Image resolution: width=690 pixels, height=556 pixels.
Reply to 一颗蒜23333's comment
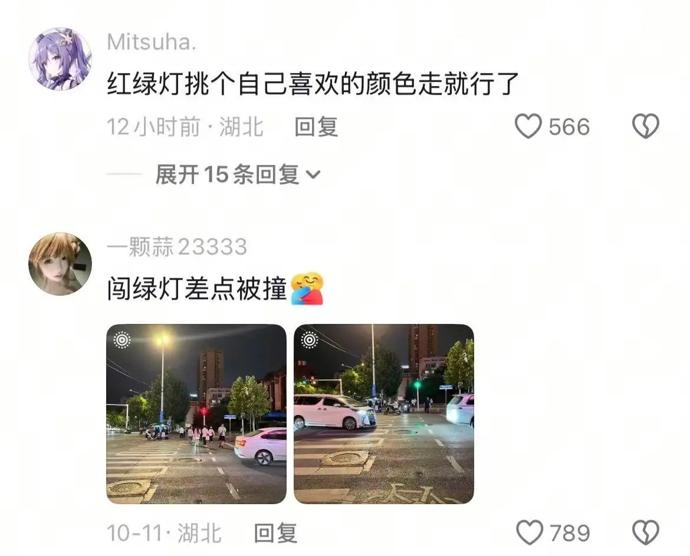(275, 533)
